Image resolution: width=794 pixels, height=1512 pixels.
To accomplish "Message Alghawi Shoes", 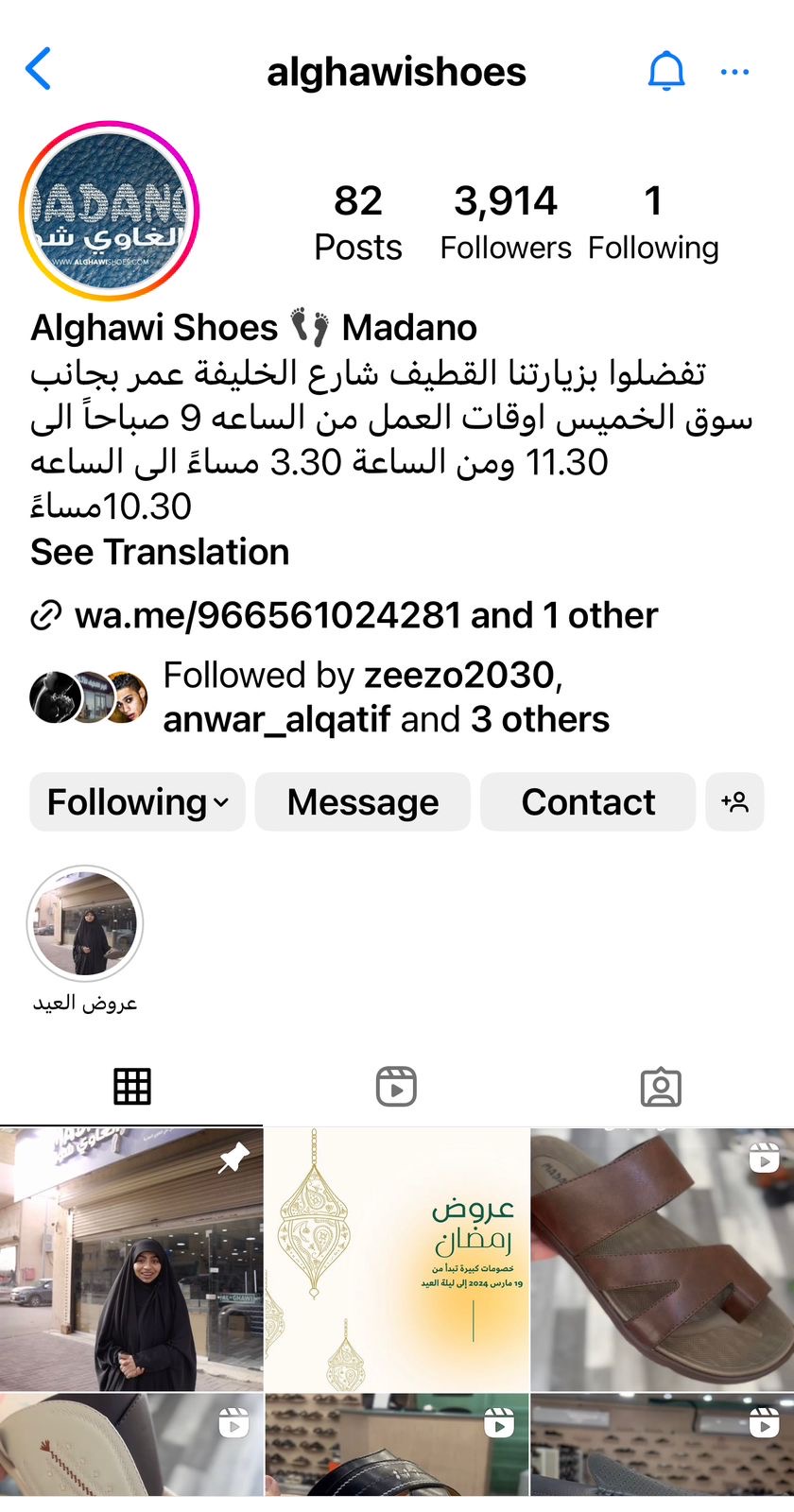I will 363,802.
